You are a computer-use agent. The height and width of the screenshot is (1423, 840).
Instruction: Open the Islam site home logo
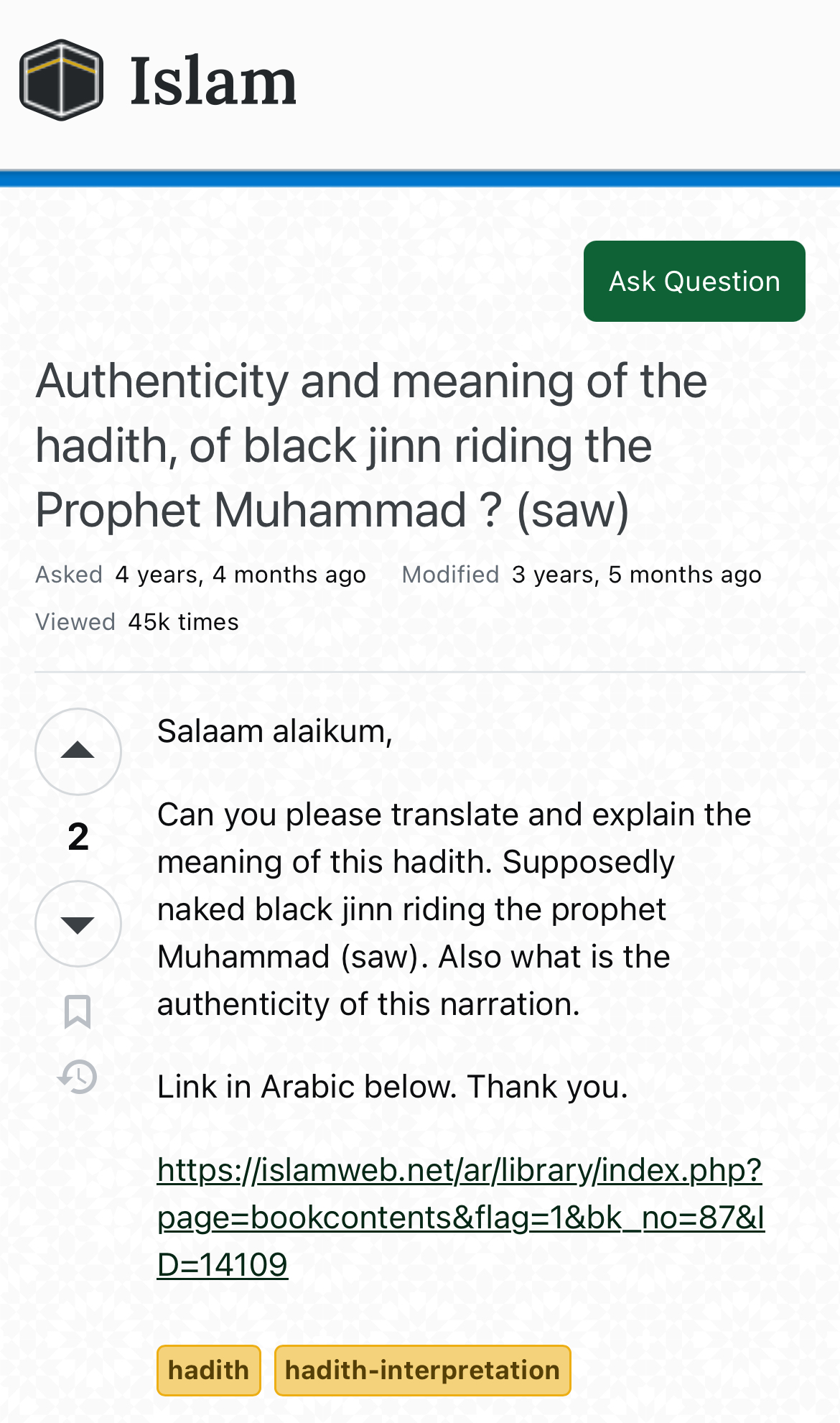(158, 80)
